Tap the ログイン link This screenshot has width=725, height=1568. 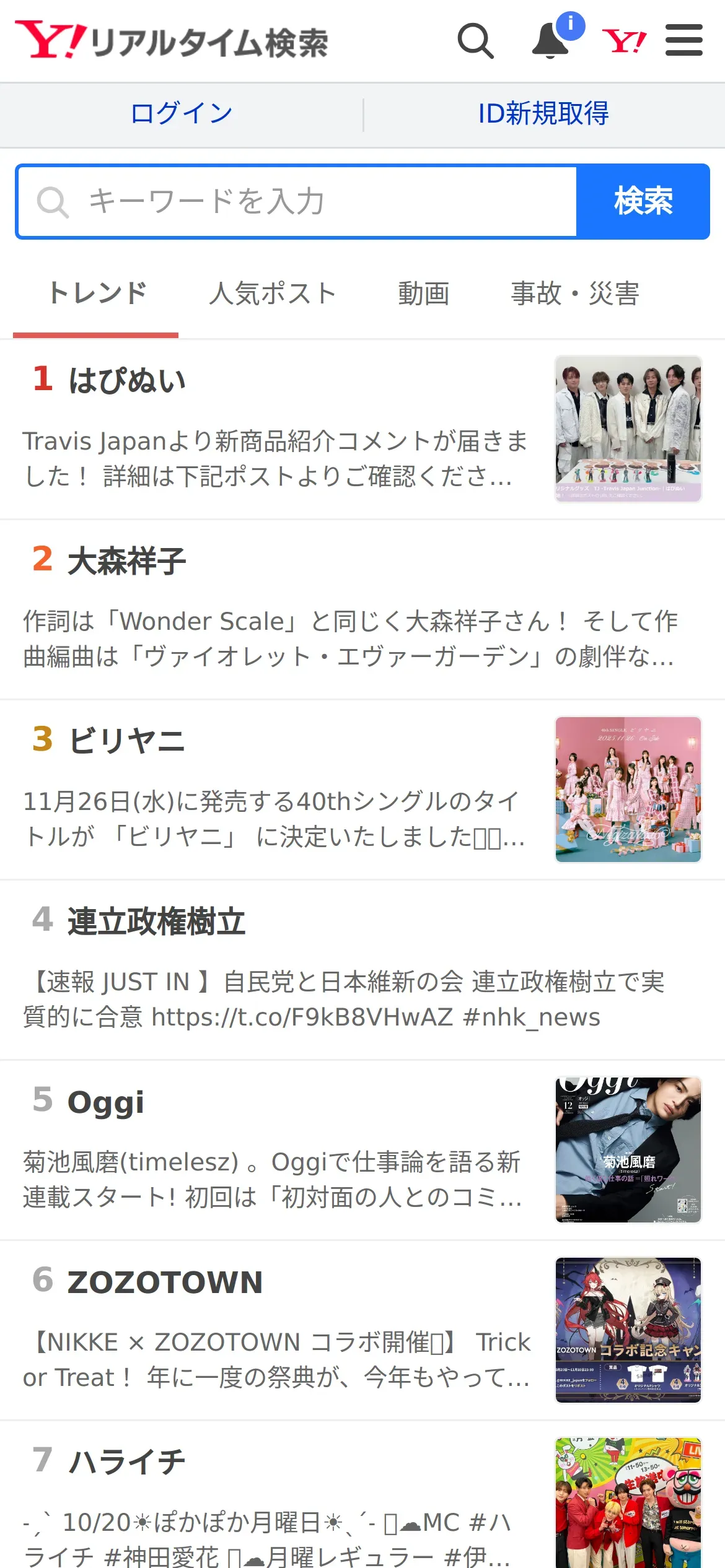click(182, 114)
